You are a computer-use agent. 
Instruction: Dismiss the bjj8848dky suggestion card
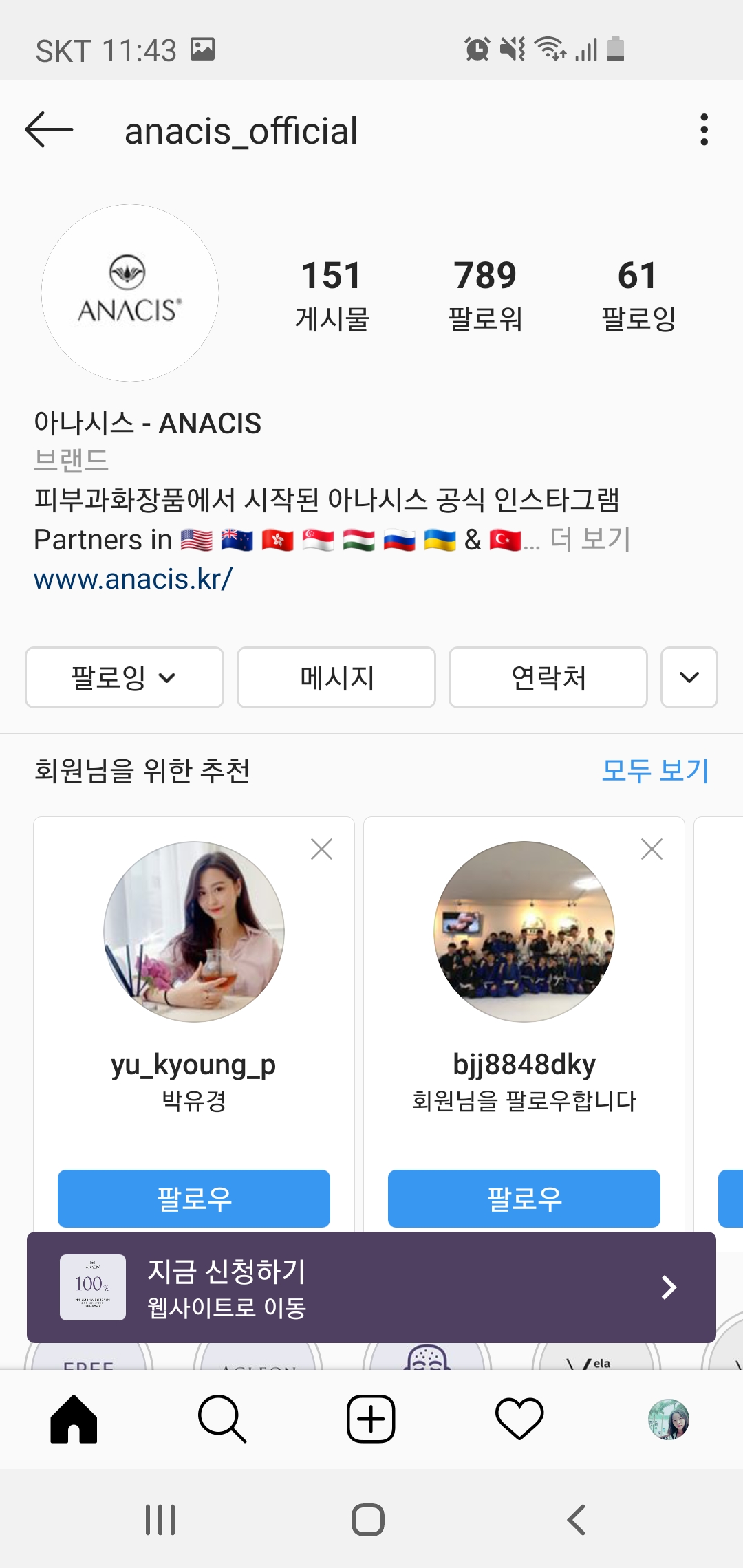[x=652, y=849]
